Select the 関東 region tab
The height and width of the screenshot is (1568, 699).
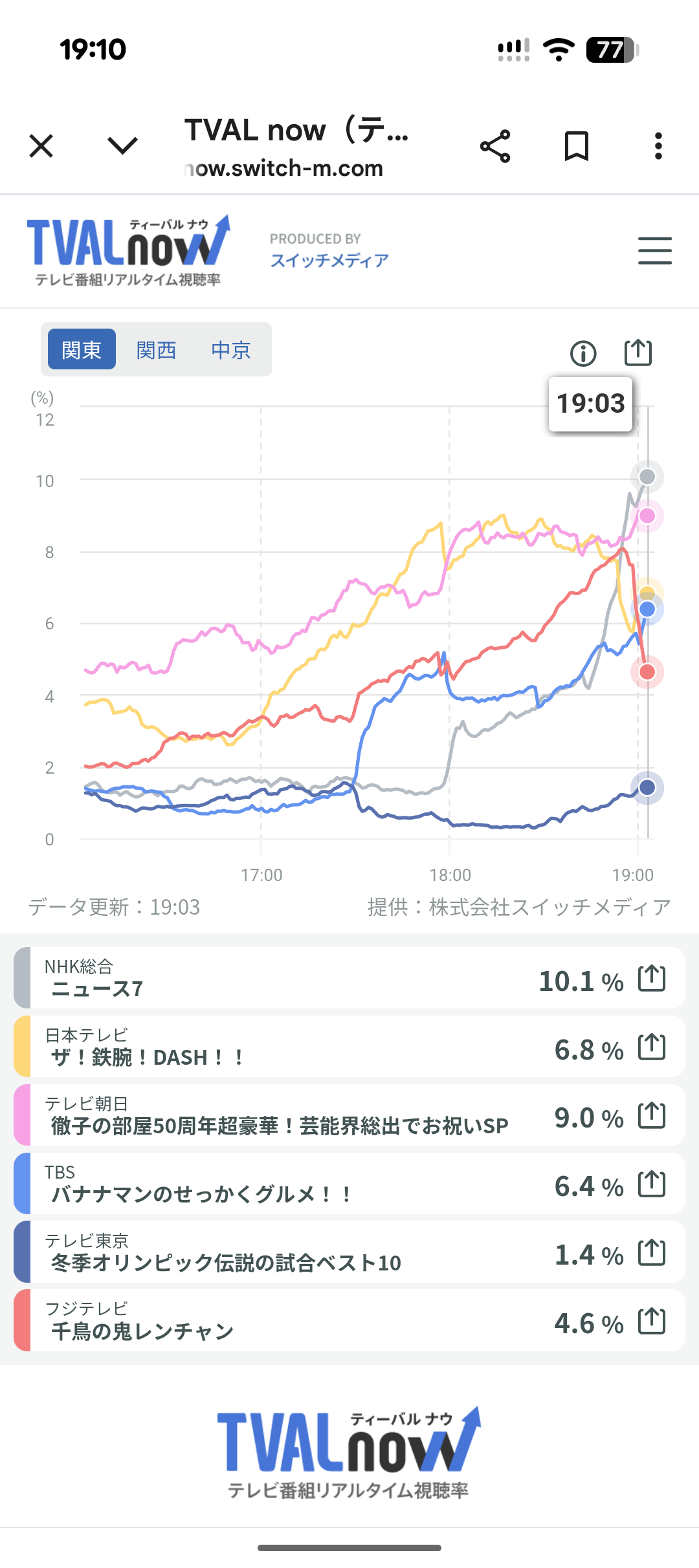tap(82, 349)
